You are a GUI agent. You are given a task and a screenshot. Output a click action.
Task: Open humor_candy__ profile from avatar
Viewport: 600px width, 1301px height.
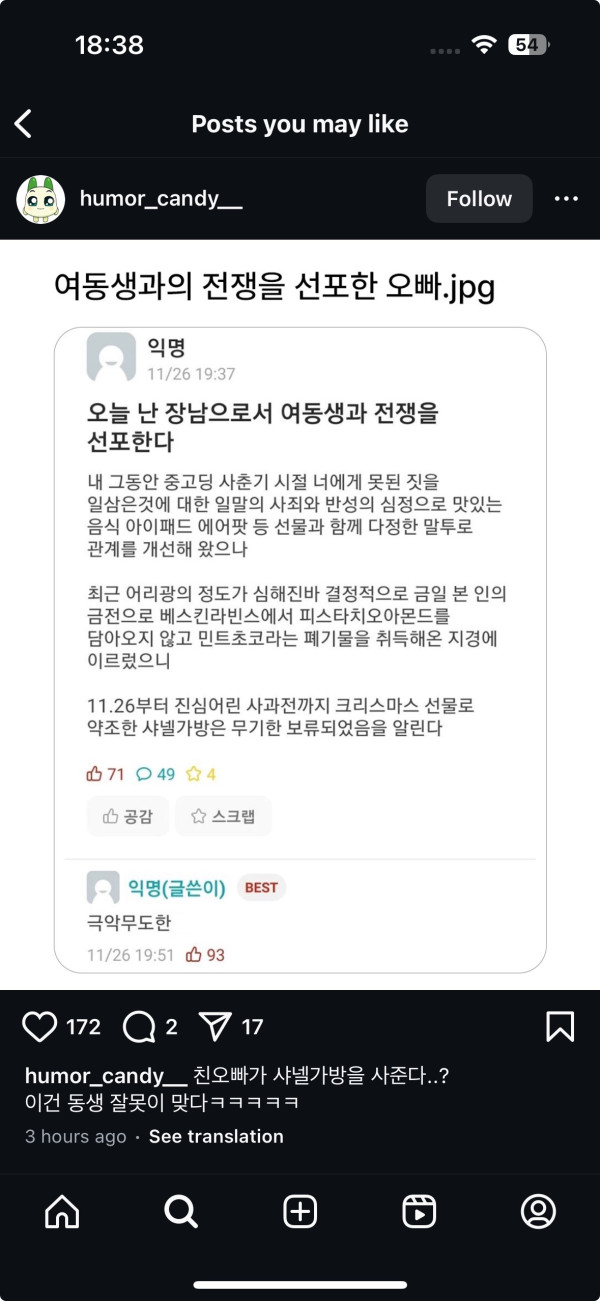coord(41,199)
